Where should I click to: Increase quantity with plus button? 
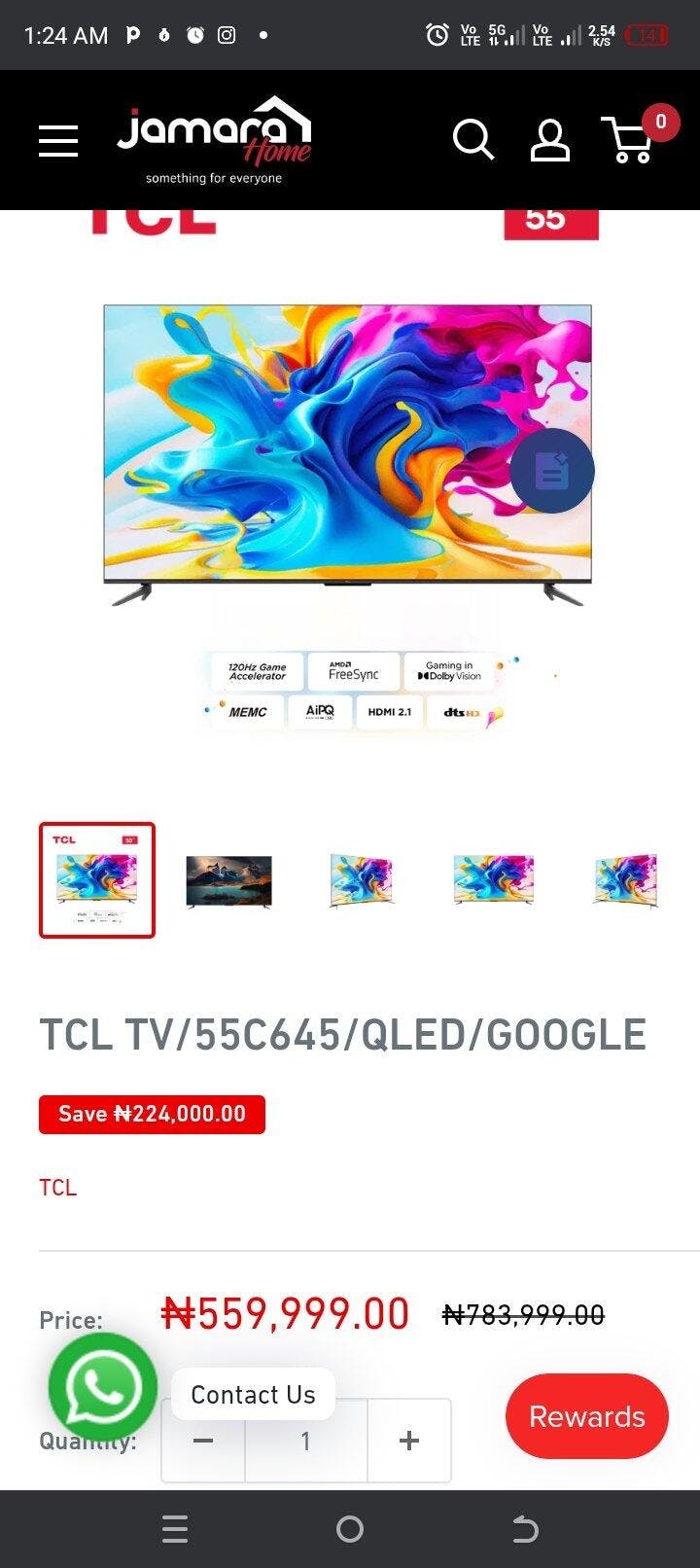click(409, 1441)
